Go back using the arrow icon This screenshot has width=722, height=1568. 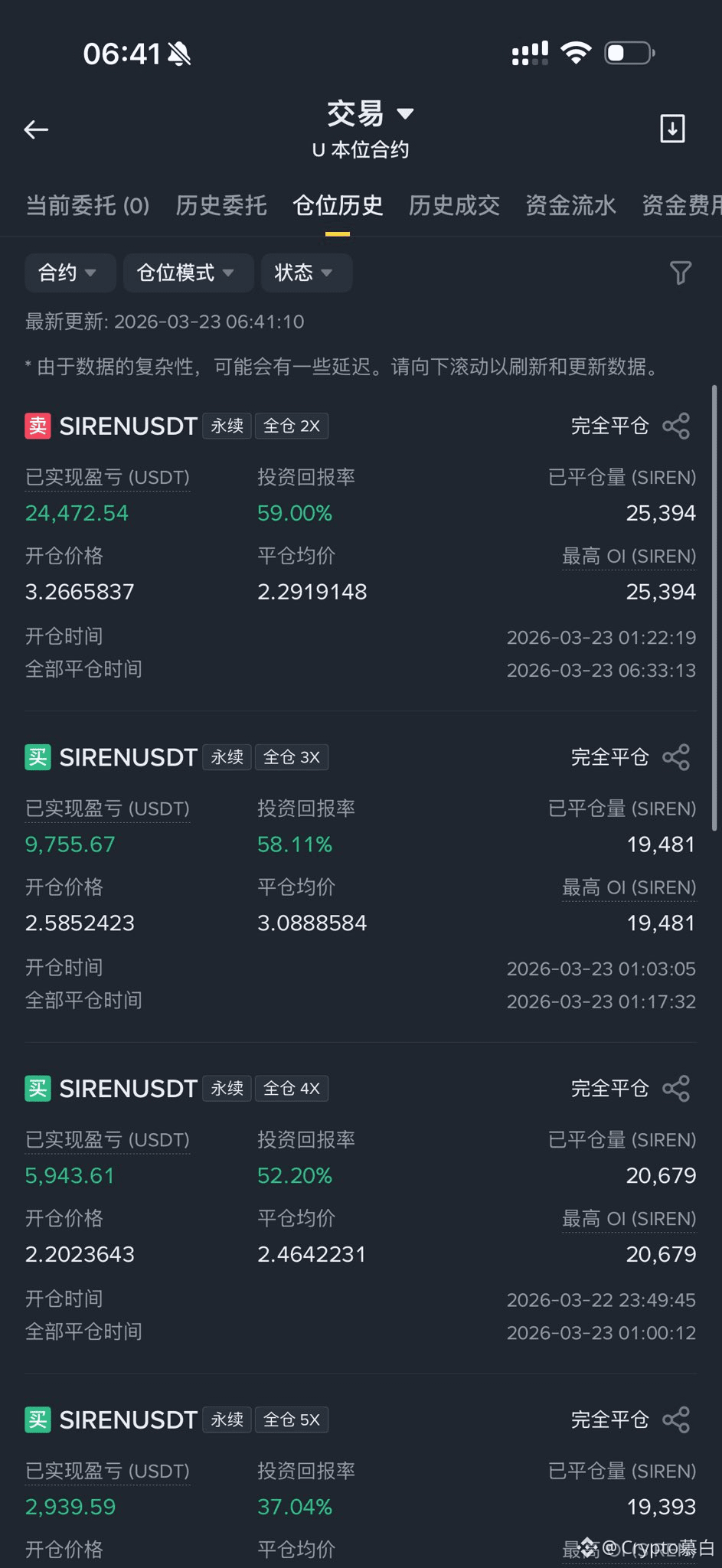click(x=36, y=130)
